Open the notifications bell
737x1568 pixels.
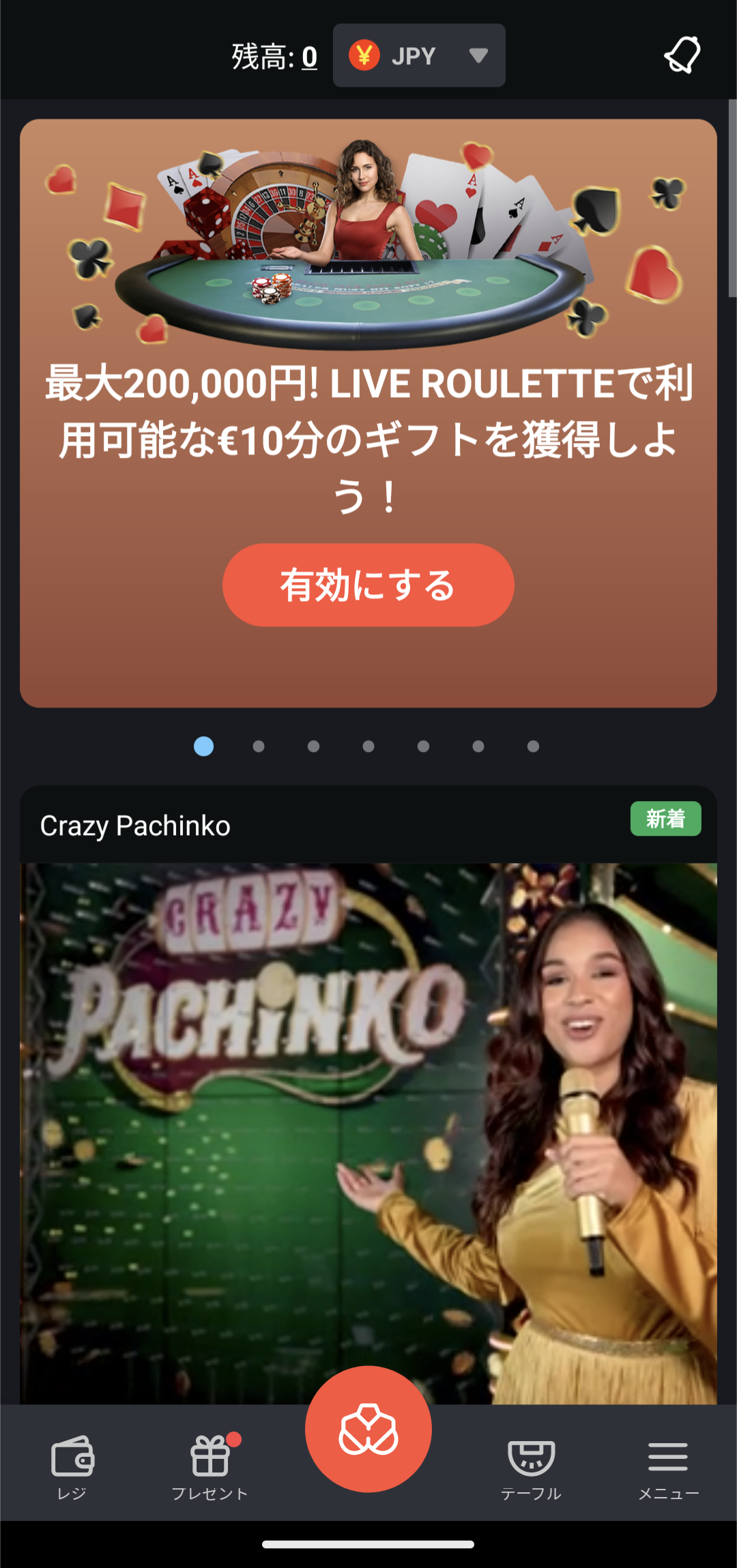tap(682, 55)
